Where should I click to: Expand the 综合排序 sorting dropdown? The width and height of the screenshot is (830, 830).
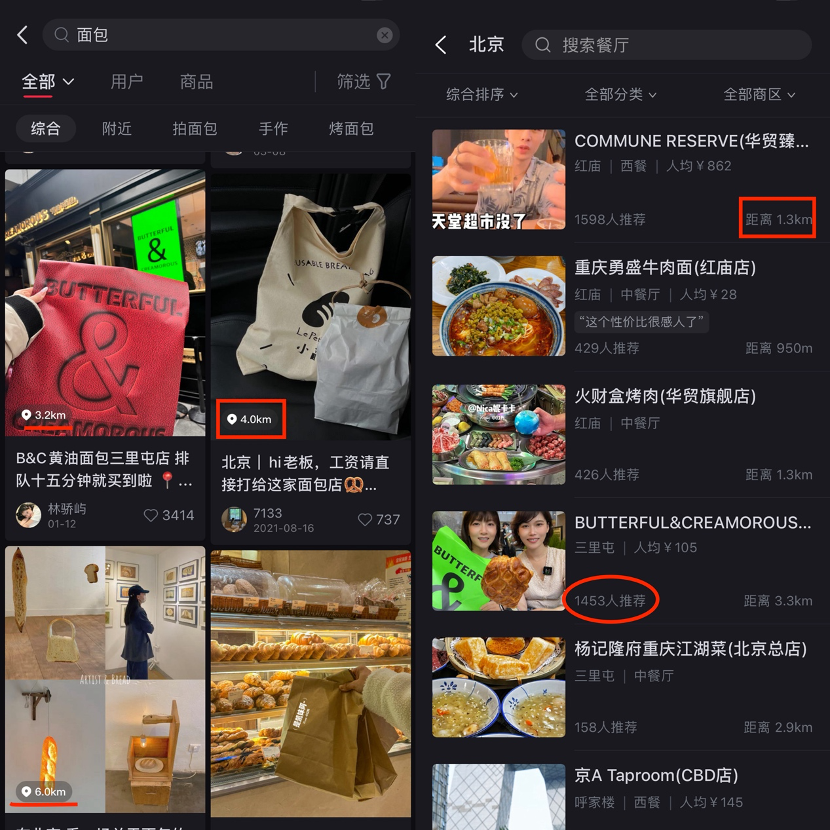482,94
